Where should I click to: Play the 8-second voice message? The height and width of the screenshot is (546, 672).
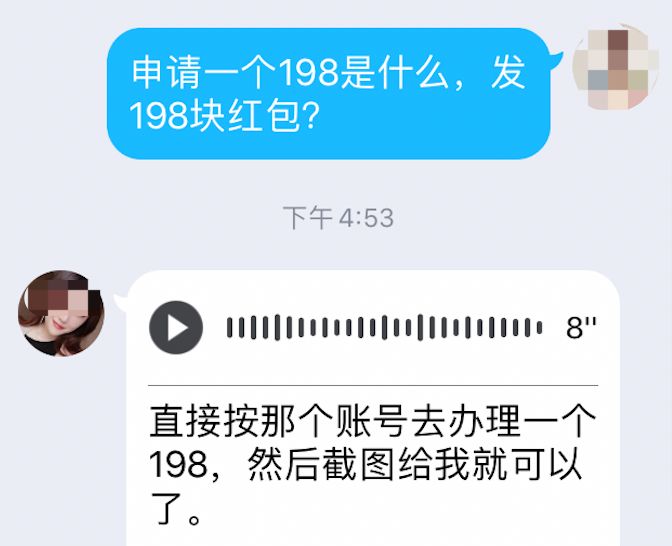coord(176,328)
